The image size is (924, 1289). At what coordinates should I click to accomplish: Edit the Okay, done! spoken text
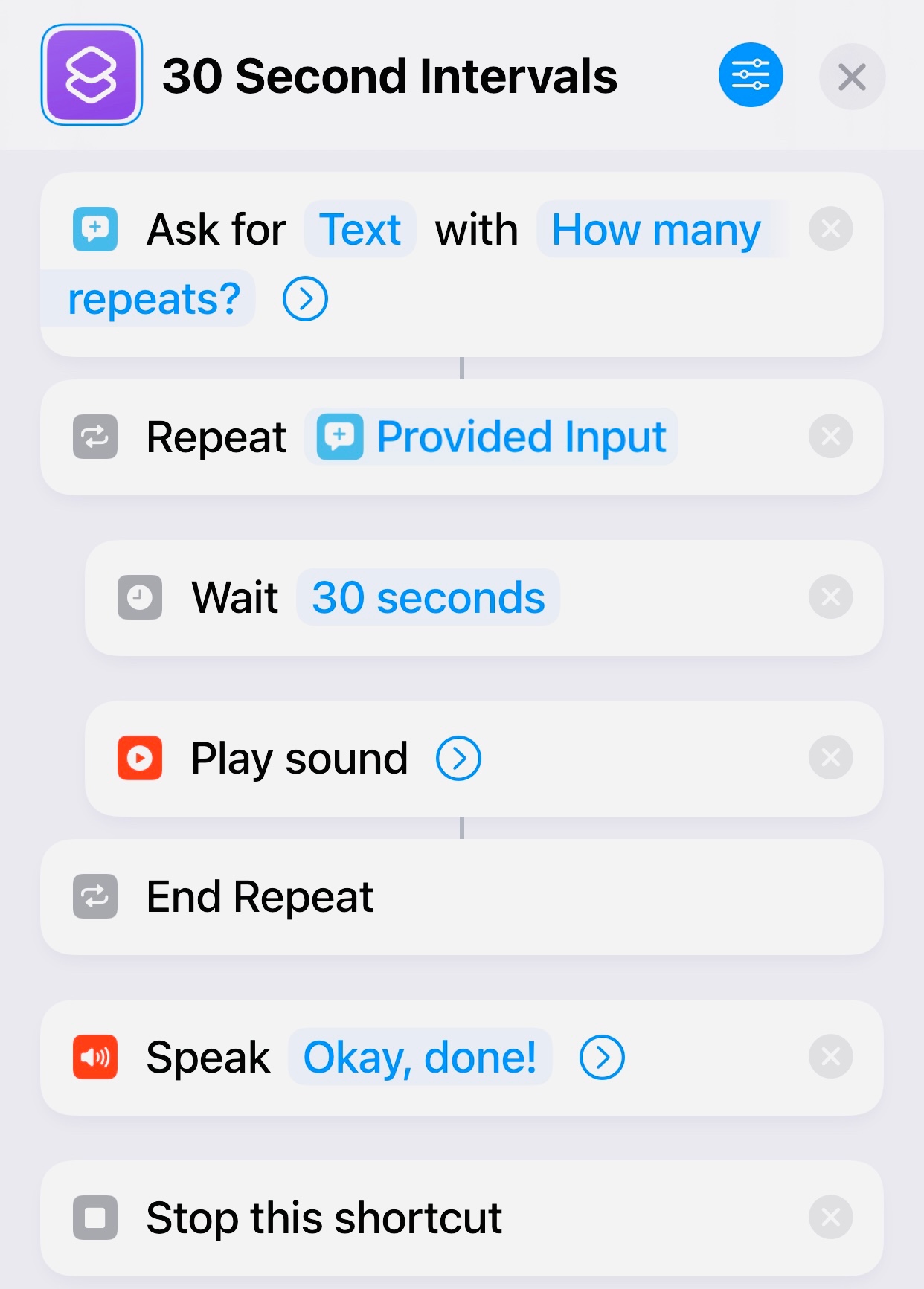pyautogui.click(x=420, y=1057)
